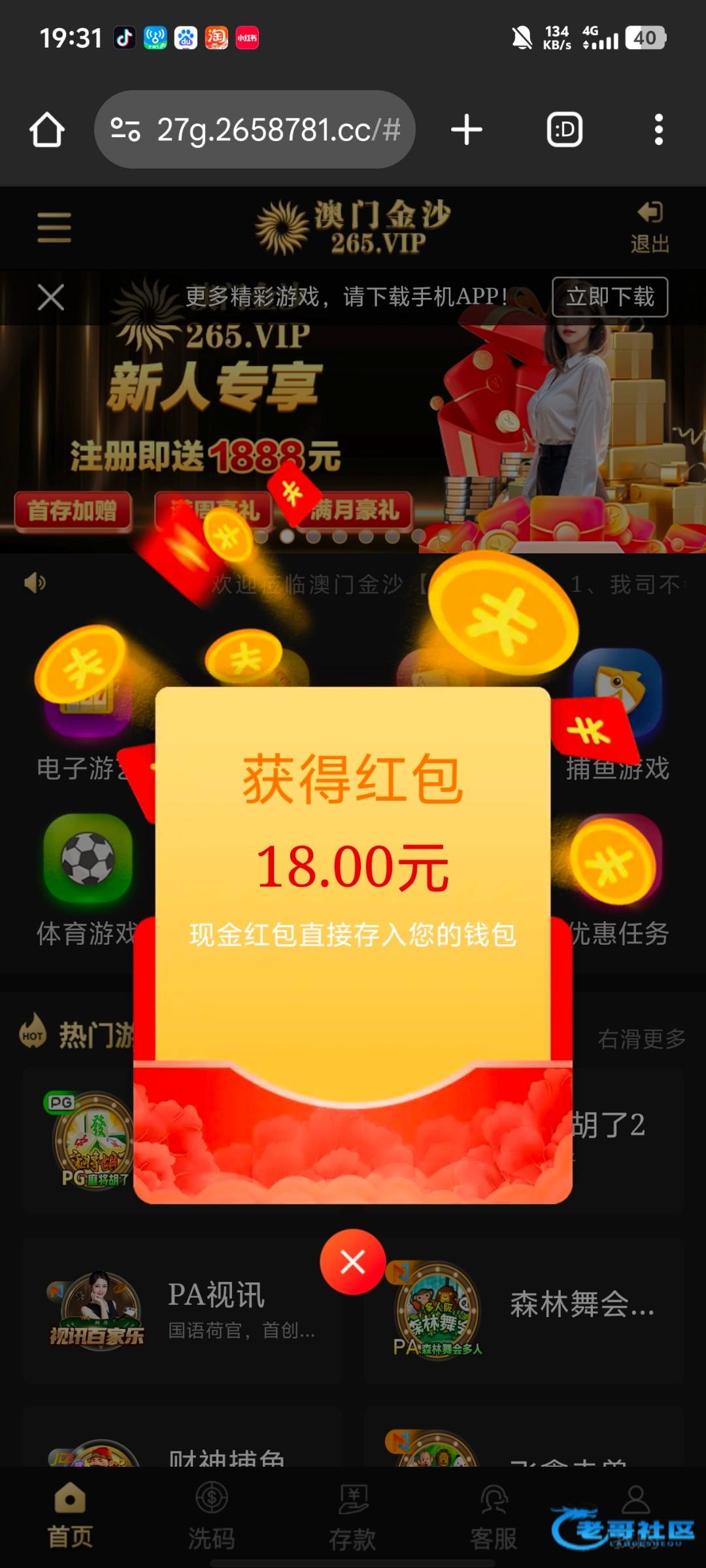Open the browser overflow menu
The image size is (706, 1568).
point(658,129)
